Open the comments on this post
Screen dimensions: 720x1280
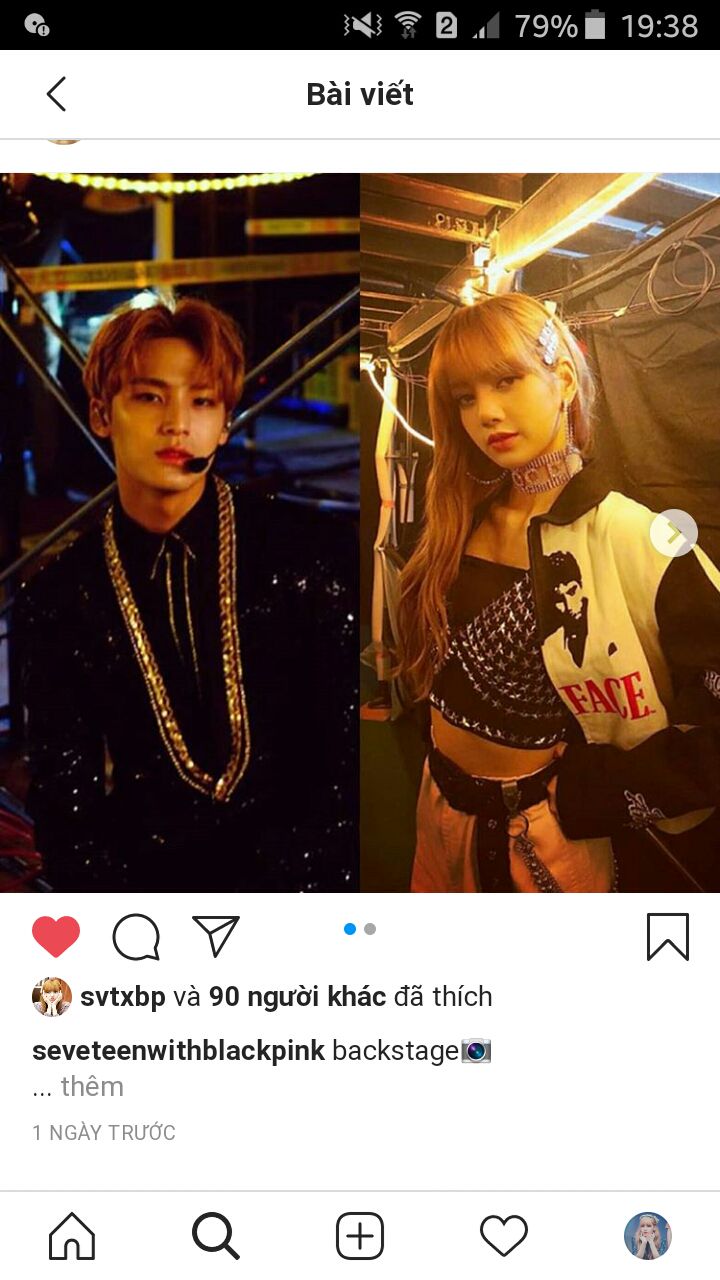pos(136,937)
